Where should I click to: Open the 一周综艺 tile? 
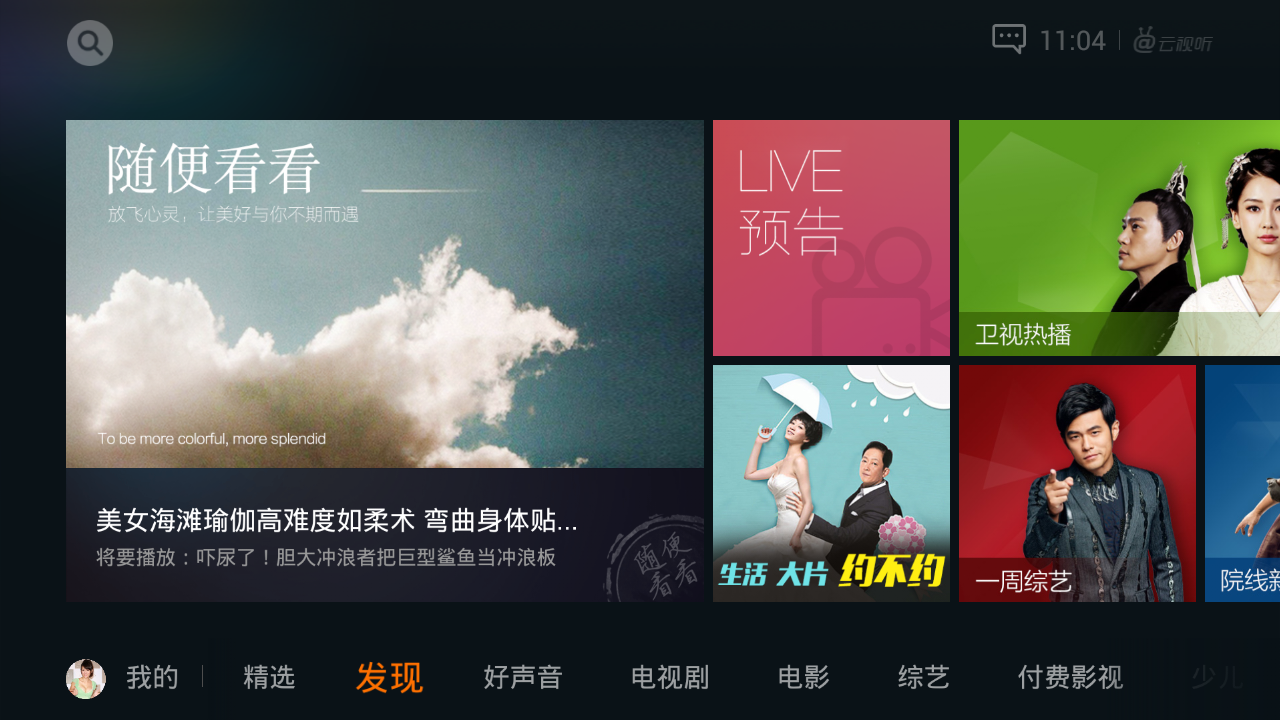(1077, 483)
